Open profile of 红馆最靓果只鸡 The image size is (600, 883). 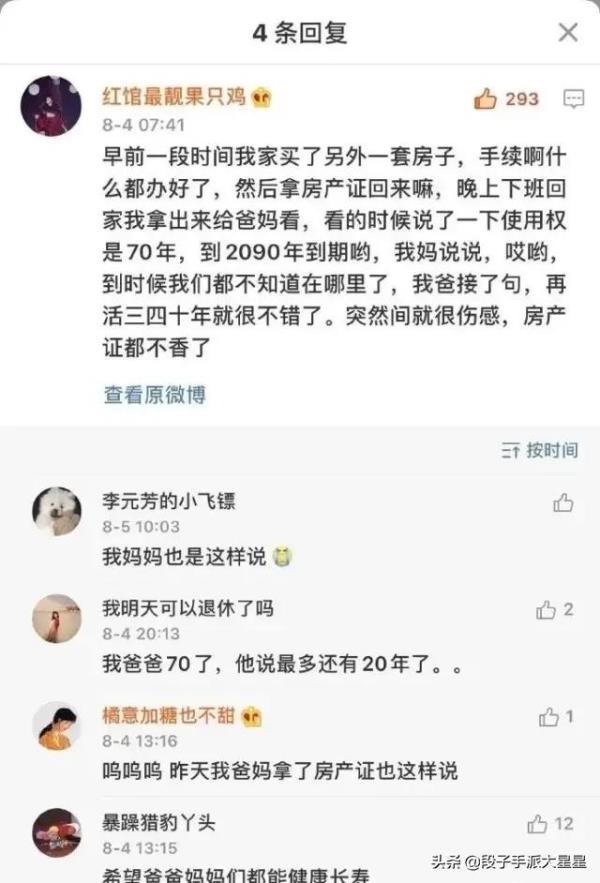pyautogui.click(x=51, y=105)
